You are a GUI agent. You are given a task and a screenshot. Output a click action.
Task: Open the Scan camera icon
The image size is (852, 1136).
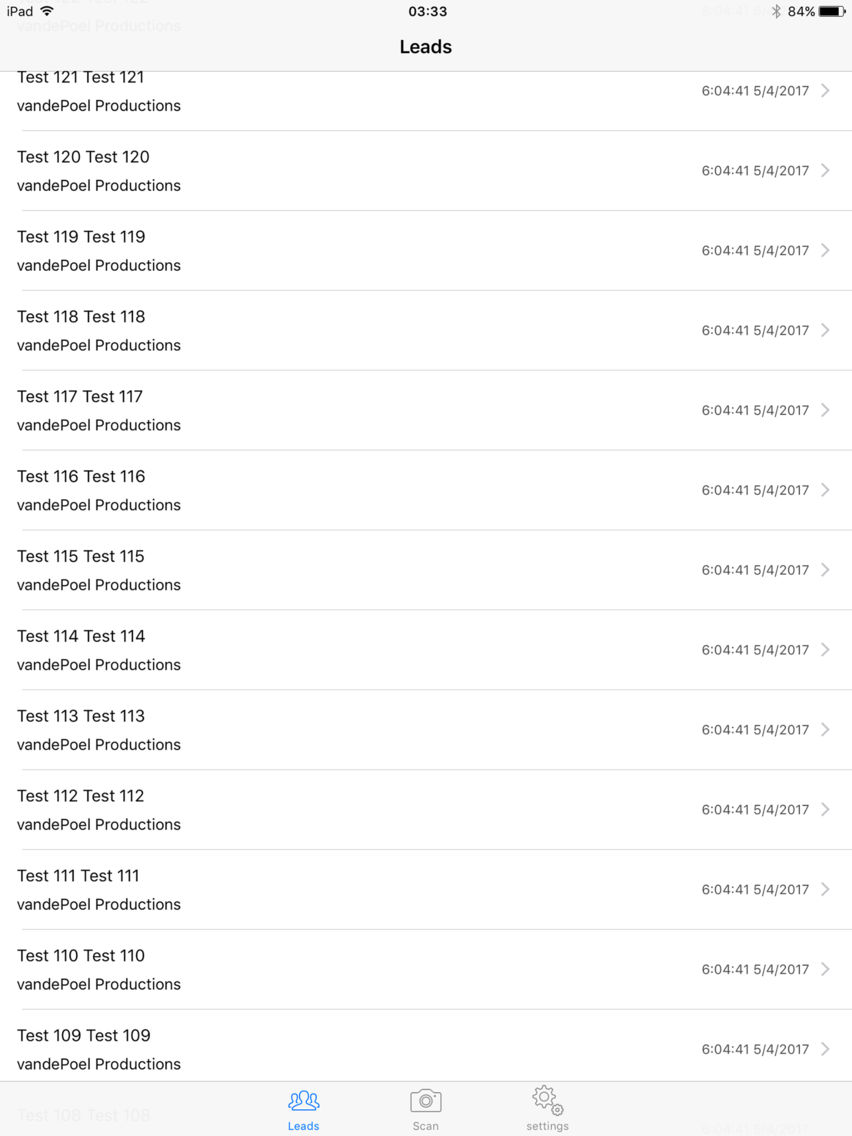(425, 1100)
